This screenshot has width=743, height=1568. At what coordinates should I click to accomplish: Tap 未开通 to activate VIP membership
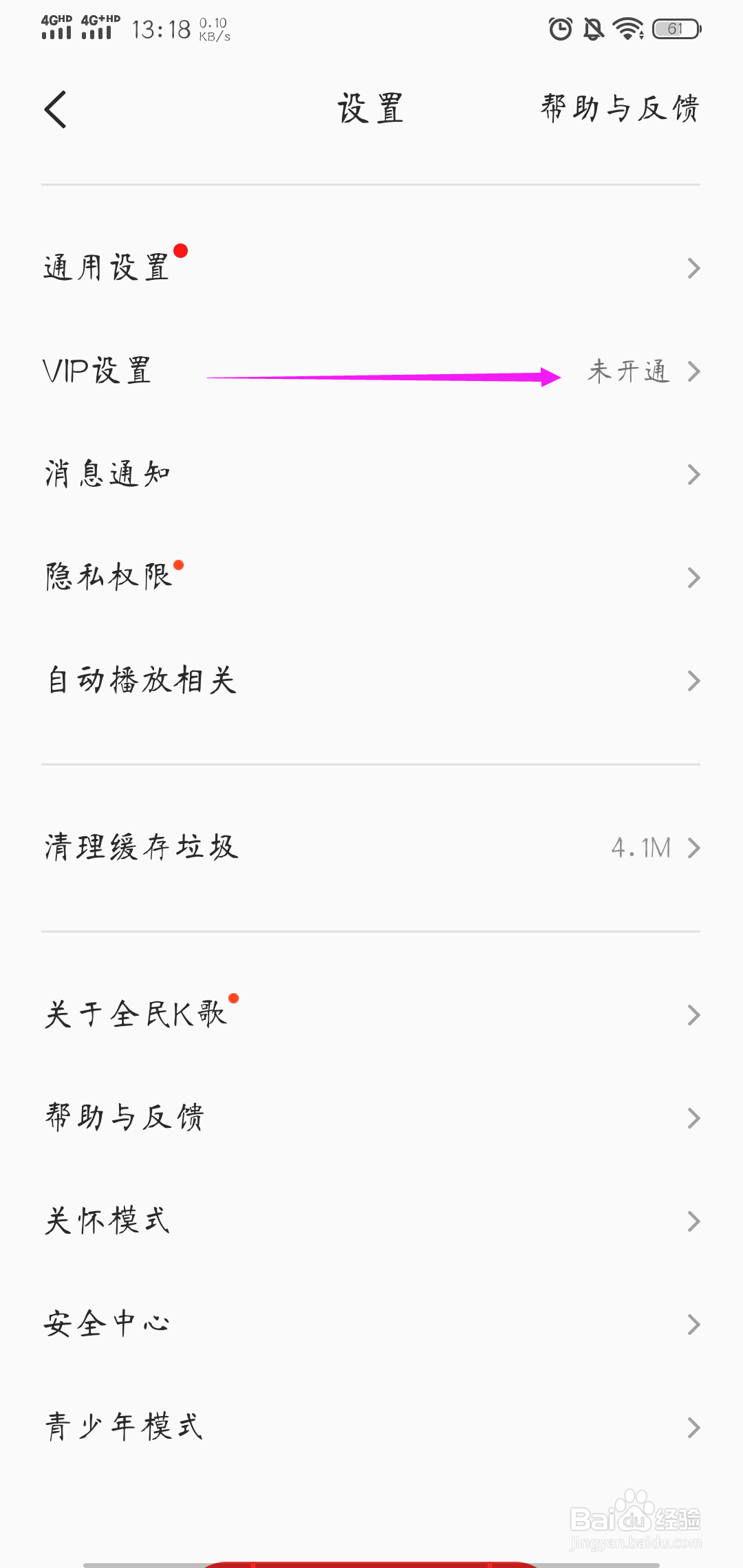627,371
